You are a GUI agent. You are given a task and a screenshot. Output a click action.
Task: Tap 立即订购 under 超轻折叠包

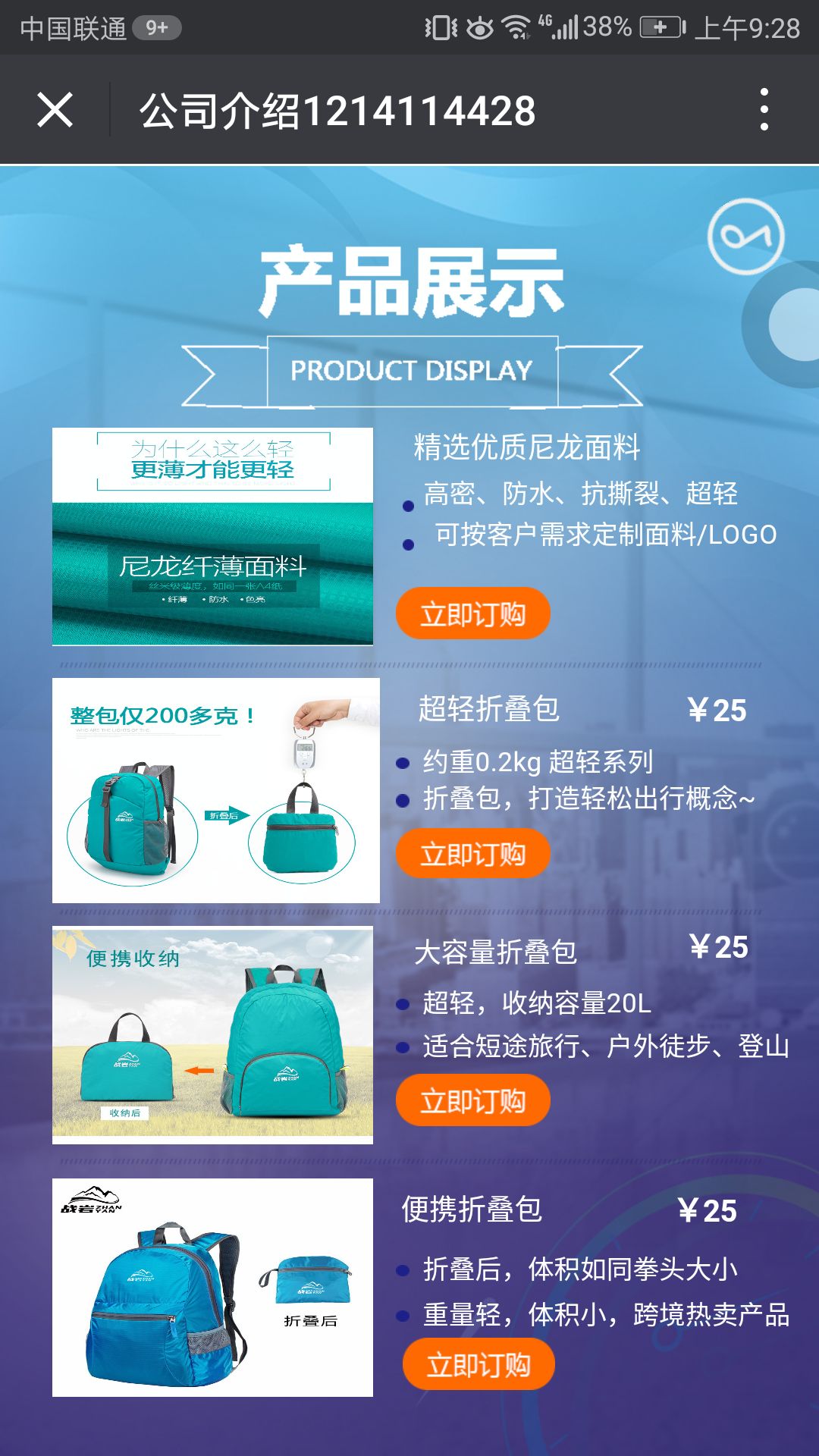tap(472, 853)
